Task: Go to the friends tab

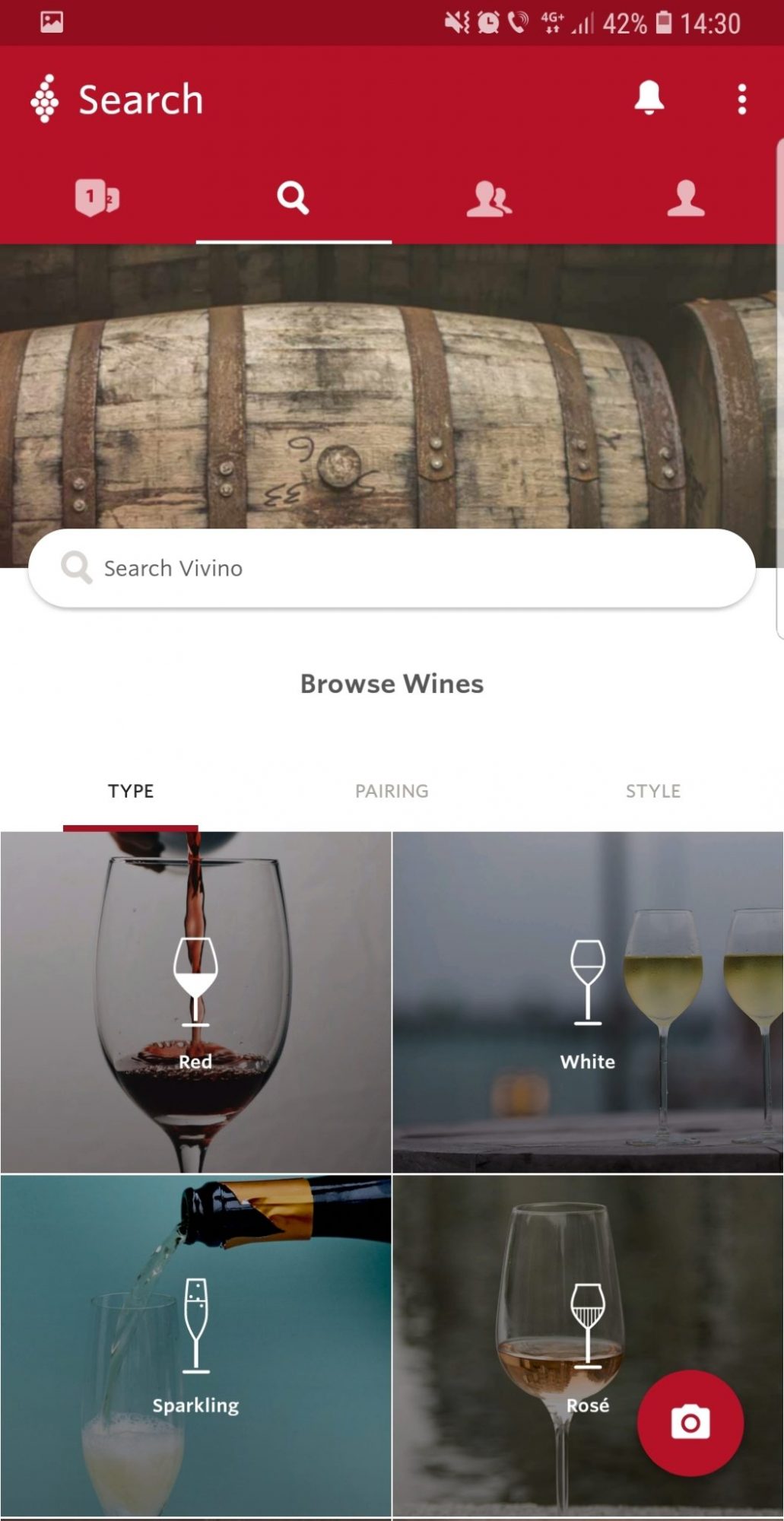Action: coord(489,198)
